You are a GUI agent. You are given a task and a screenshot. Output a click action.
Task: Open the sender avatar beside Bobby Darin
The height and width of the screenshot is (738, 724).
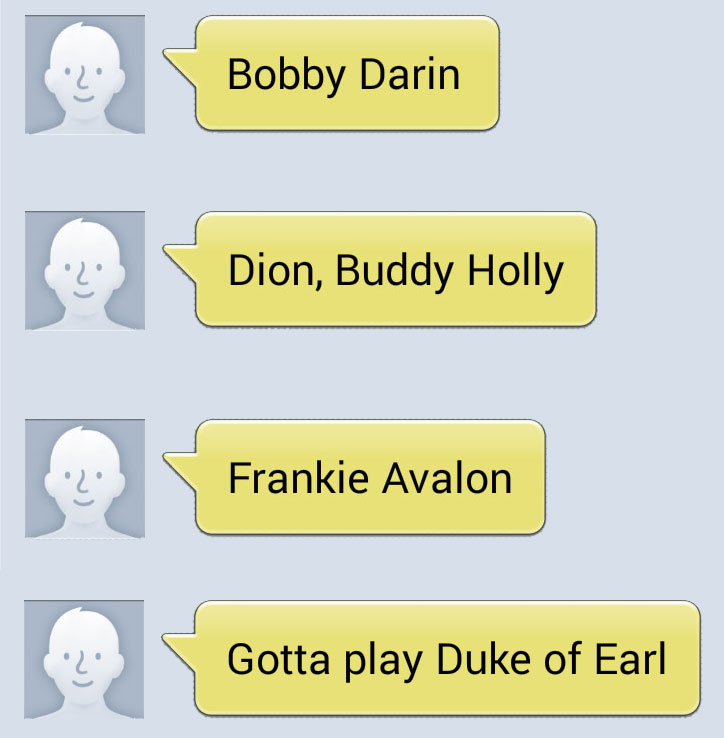[85, 75]
